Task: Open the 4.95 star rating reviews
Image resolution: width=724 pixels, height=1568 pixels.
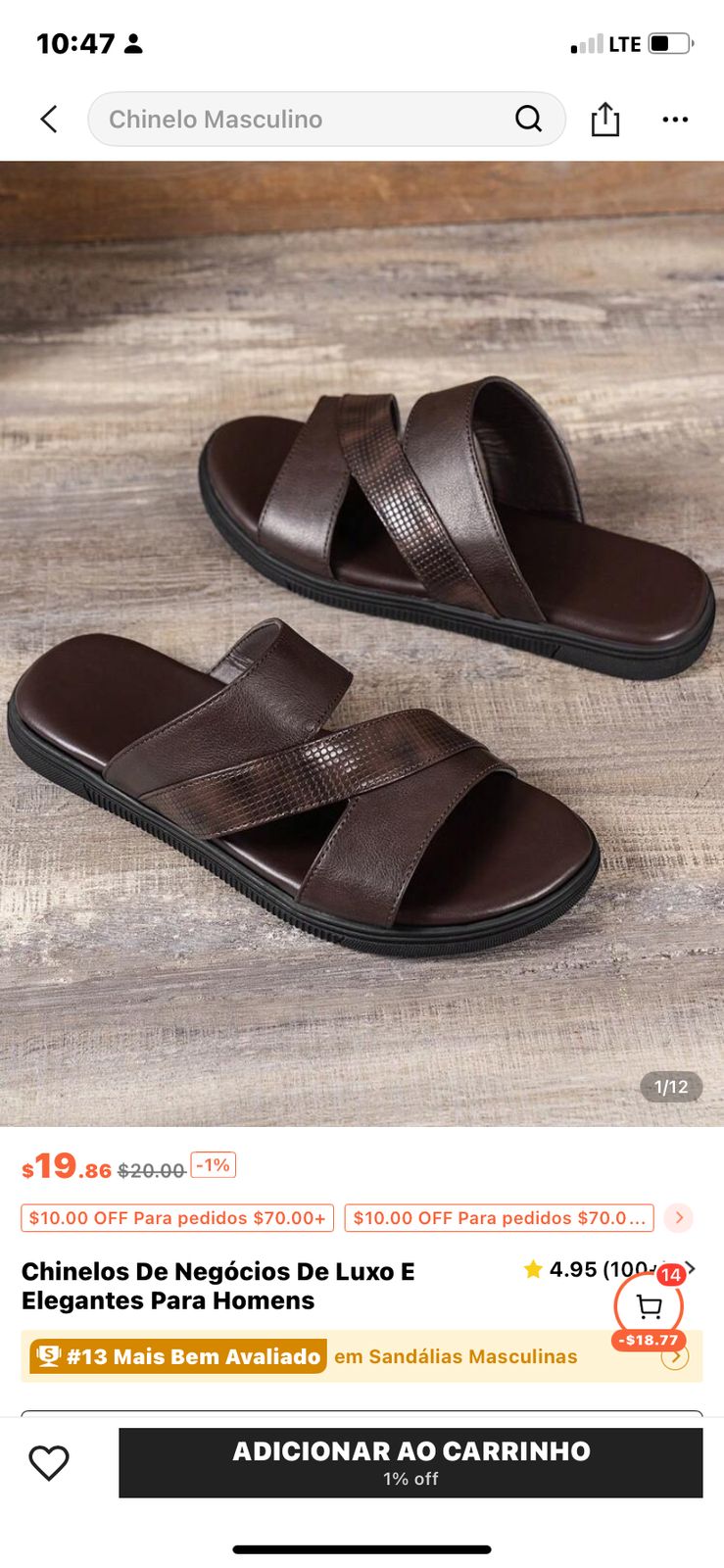Action: pos(598,1270)
